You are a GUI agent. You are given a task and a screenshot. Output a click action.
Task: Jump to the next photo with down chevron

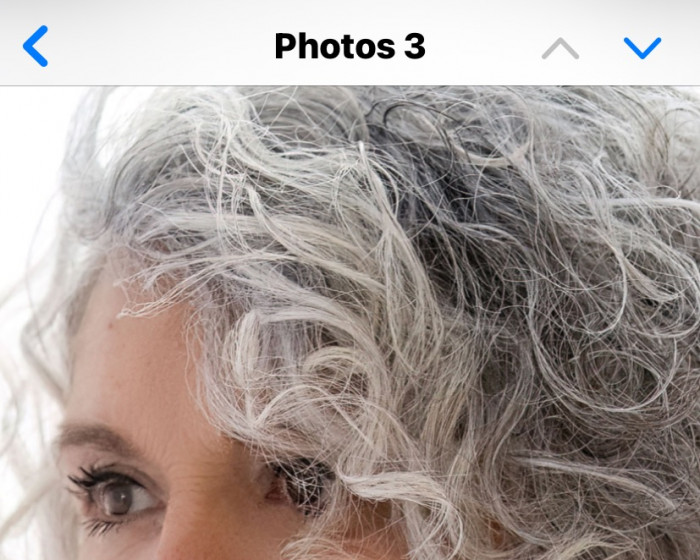[x=642, y=48]
